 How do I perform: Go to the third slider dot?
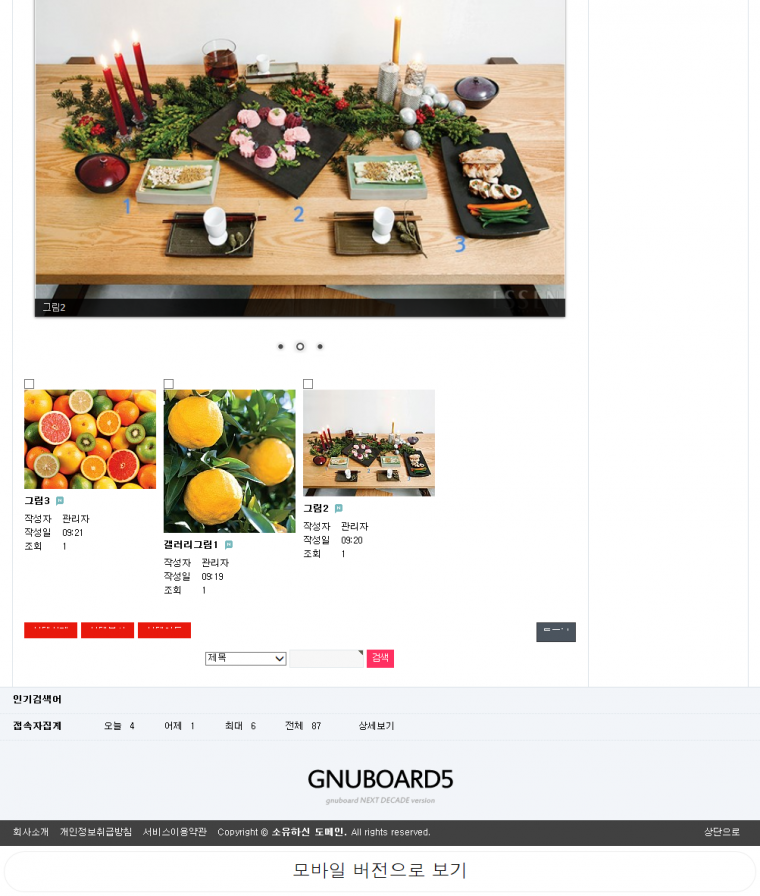pyautogui.click(x=320, y=347)
